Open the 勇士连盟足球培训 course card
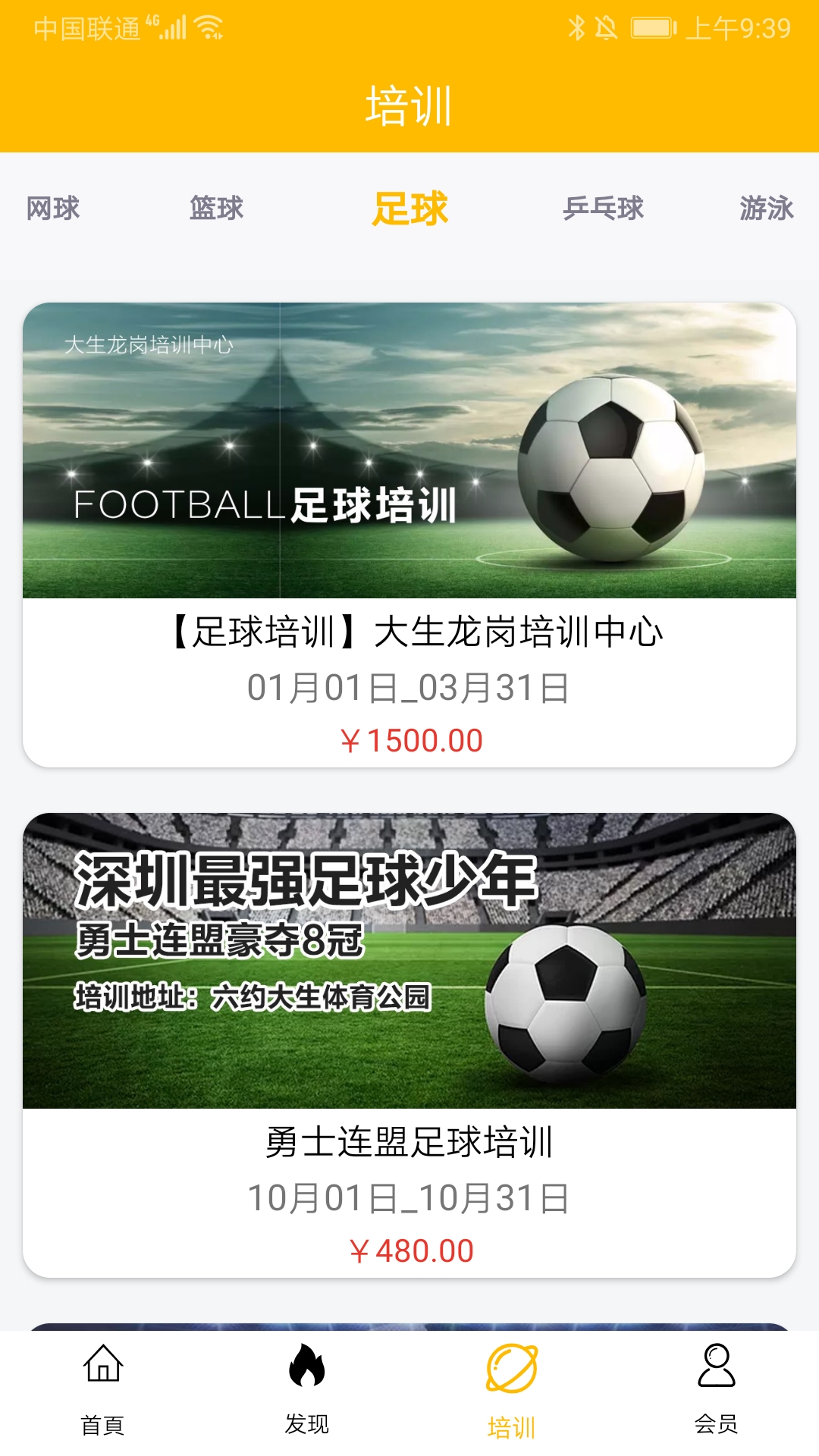Screen dimensions: 819x1456 point(409,1045)
